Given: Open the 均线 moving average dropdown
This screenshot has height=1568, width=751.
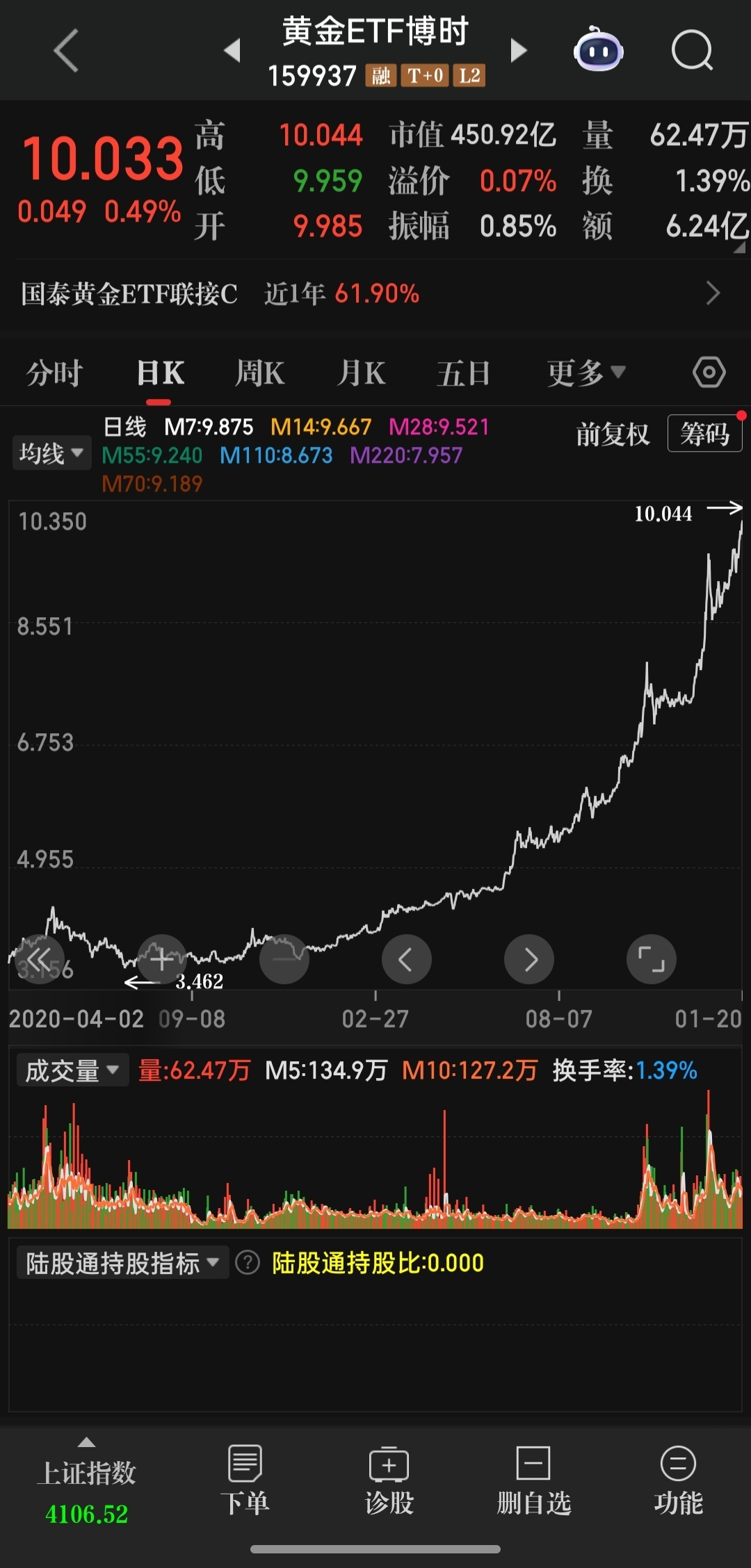Looking at the screenshot, I should [51, 452].
